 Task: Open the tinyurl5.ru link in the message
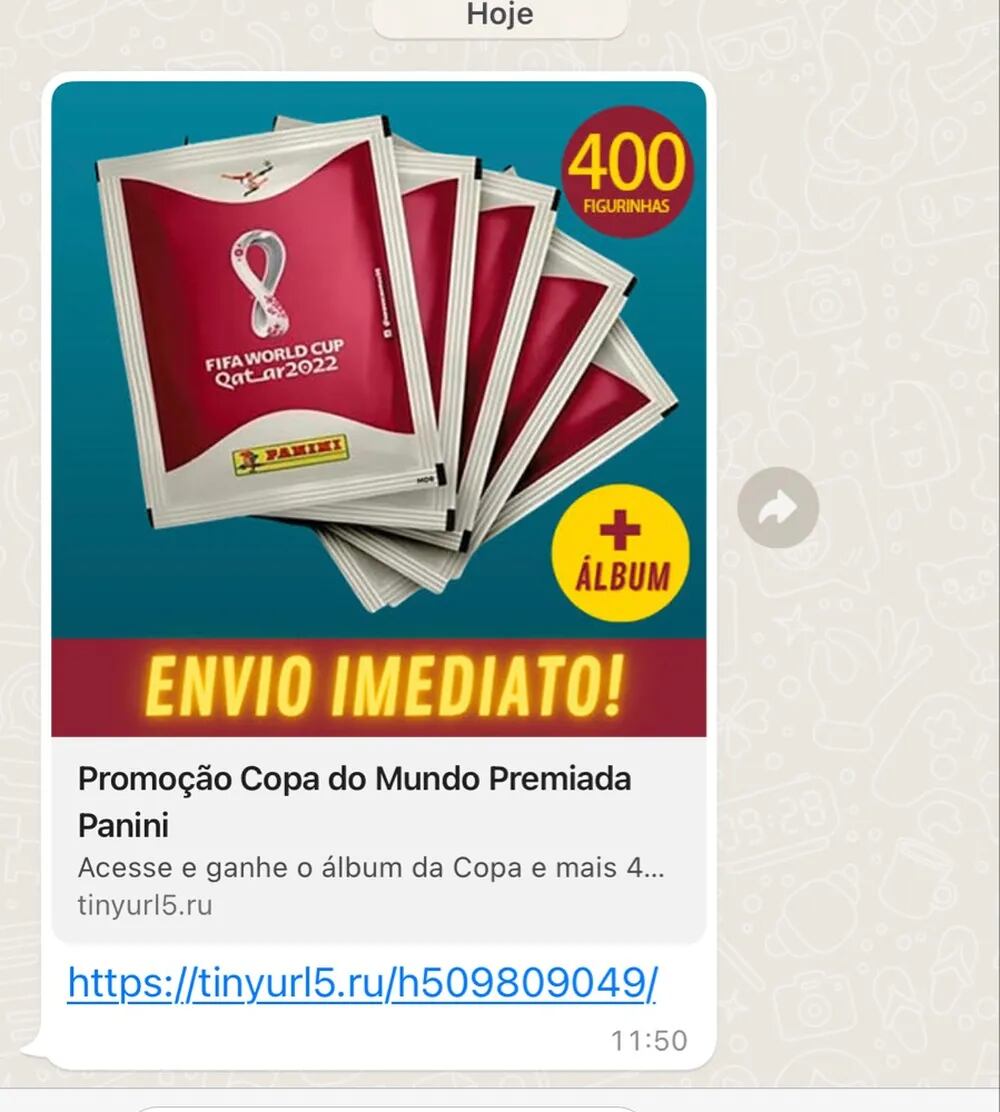pyautogui.click(x=362, y=984)
